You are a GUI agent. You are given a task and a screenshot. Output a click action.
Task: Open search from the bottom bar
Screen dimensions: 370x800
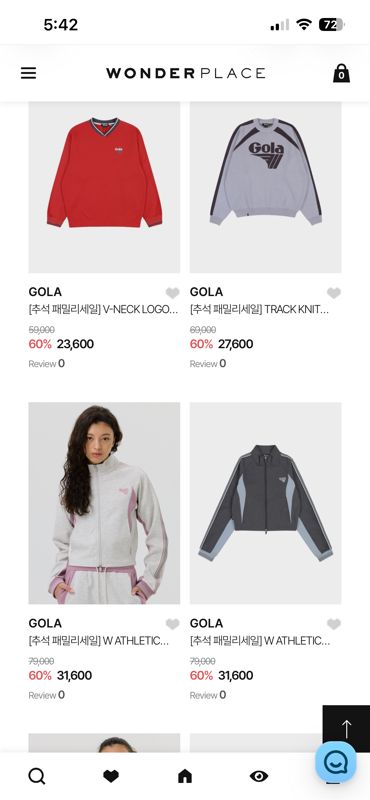(x=37, y=776)
